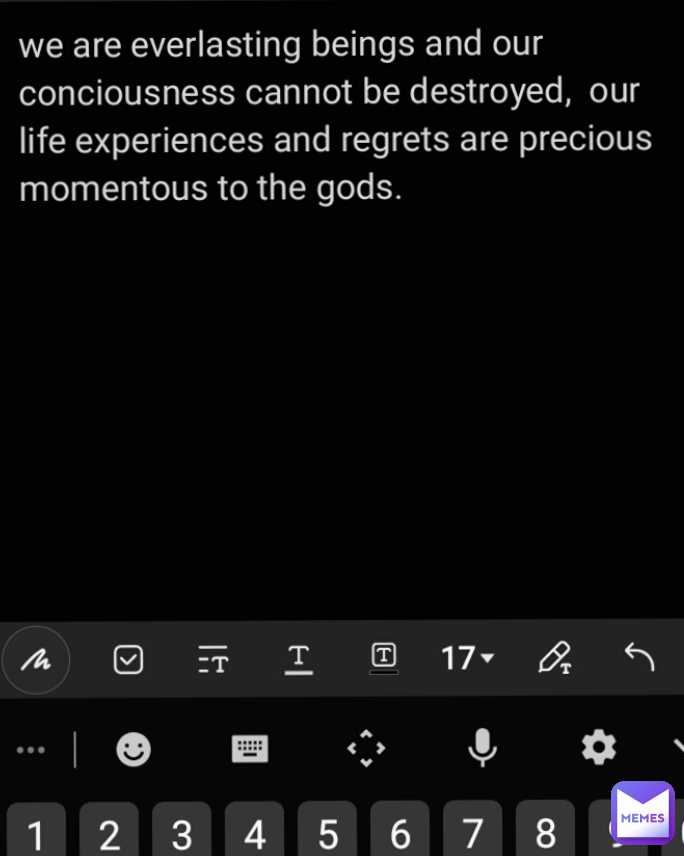The image size is (684, 856).
Task: Change the text background color
Action: [384, 658]
